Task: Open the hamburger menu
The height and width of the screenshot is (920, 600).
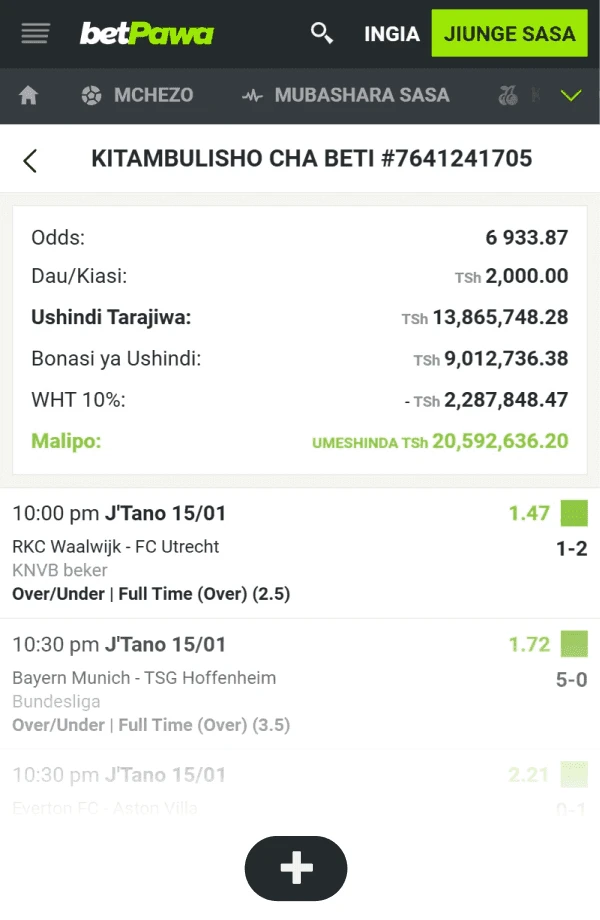Action: coord(35,34)
